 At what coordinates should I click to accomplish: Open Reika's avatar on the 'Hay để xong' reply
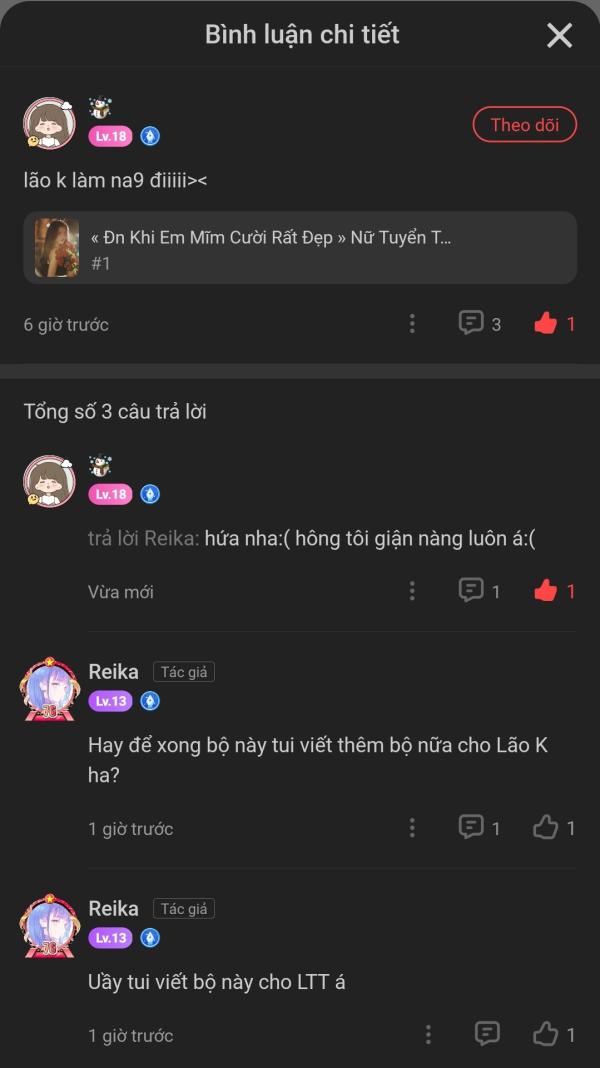pyautogui.click(x=49, y=689)
